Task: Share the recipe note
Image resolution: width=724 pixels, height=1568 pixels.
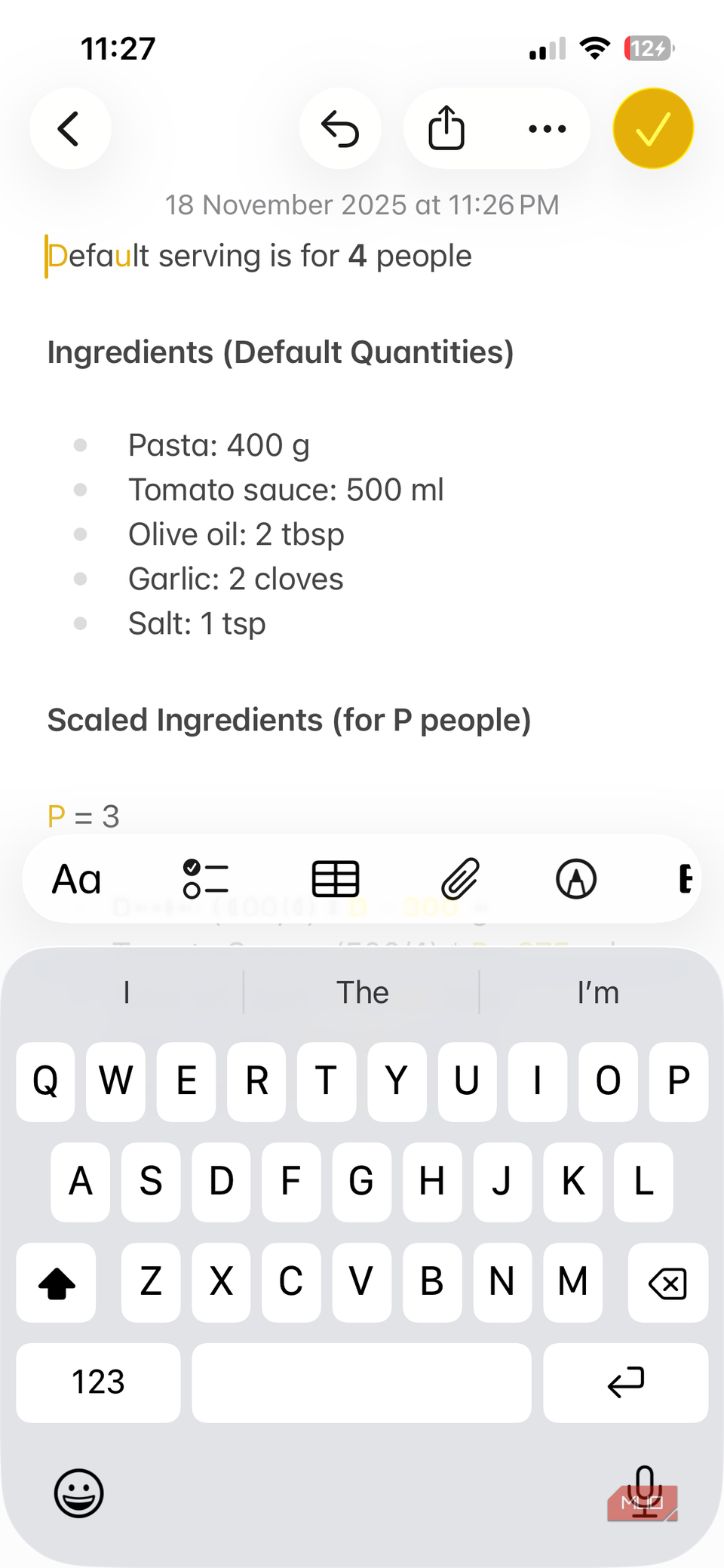Action: click(x=446, y=128)
